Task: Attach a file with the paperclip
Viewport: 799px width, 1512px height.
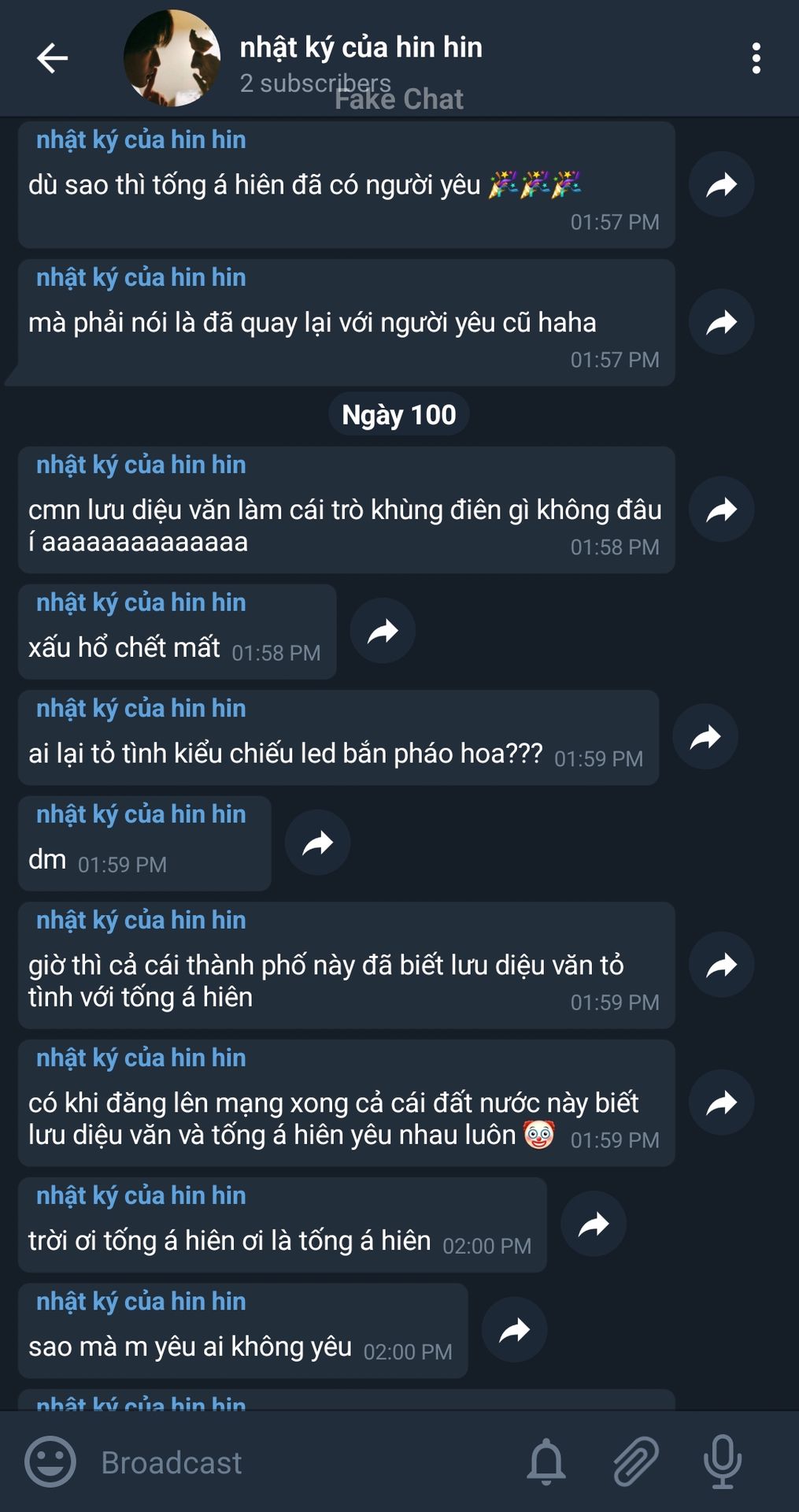Action: [635, 1462]
